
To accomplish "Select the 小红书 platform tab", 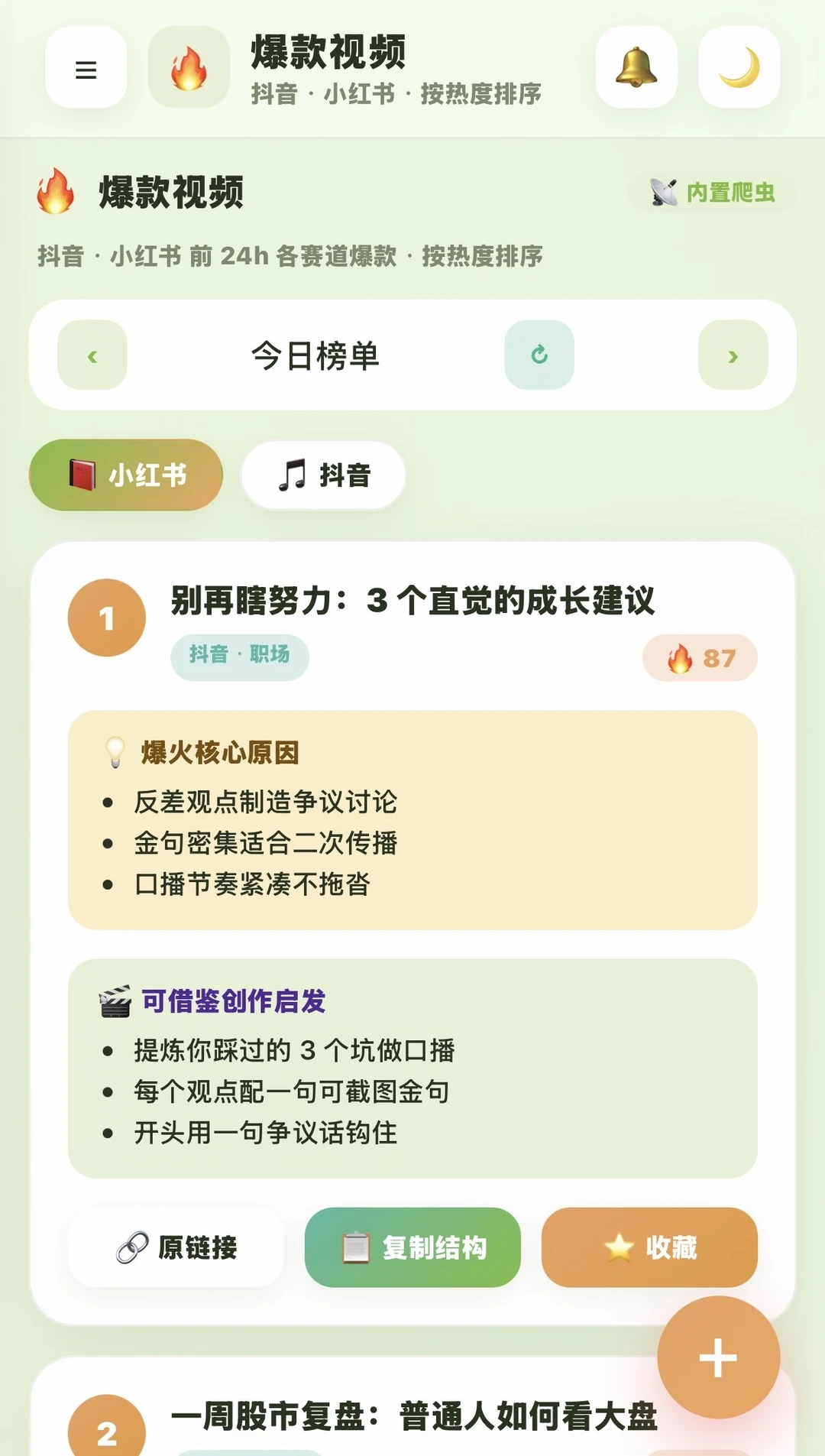I will 126,475.
